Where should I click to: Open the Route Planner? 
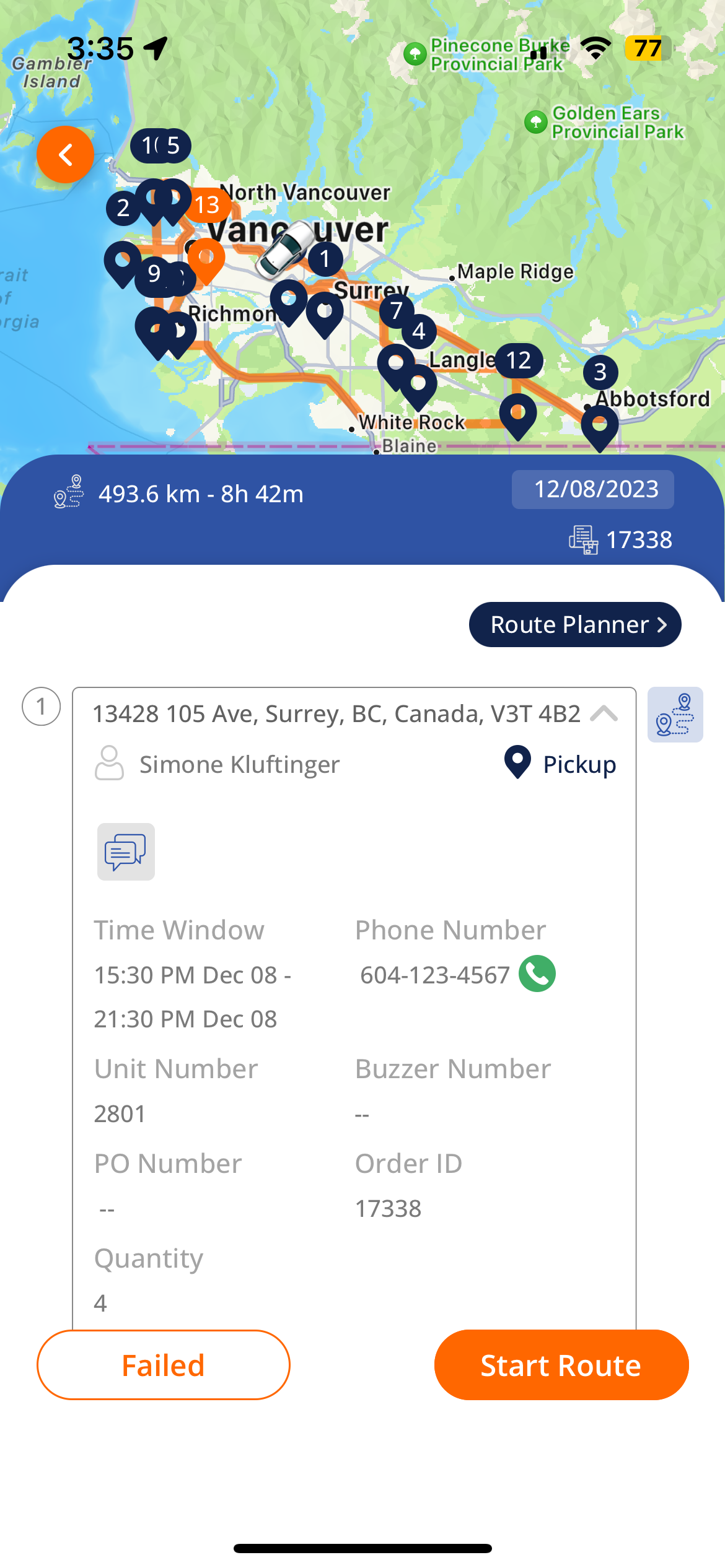pyautogui.click(x=574, y=624)
